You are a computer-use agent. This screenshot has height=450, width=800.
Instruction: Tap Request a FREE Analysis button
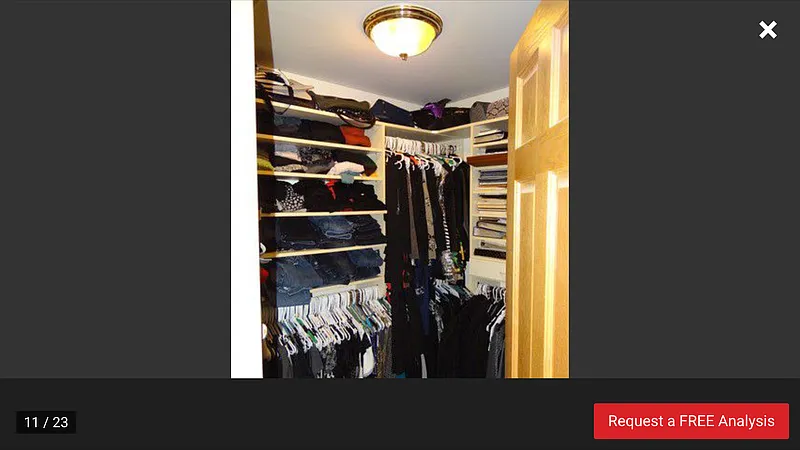691,421
